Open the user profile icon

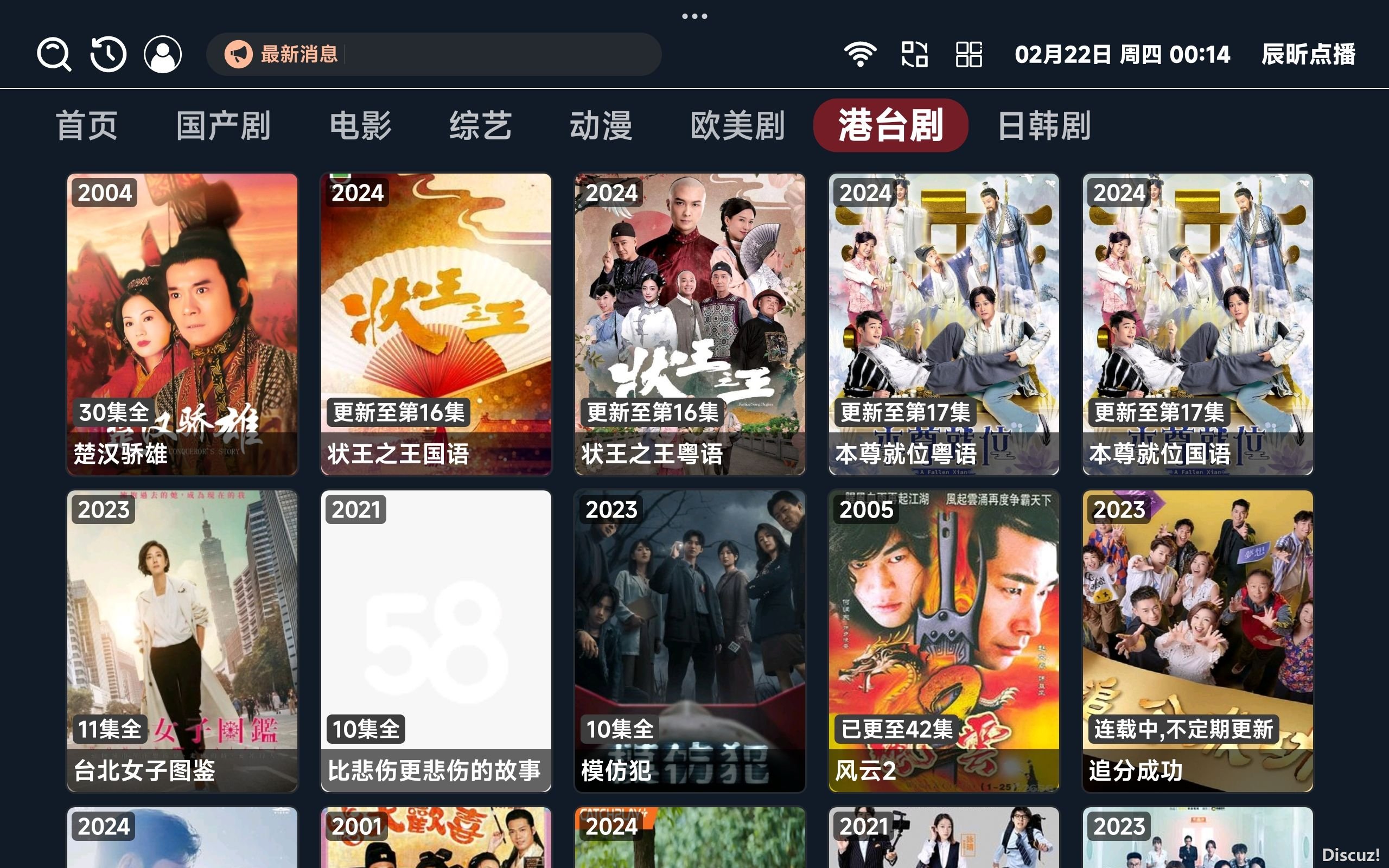click(162, 55)
